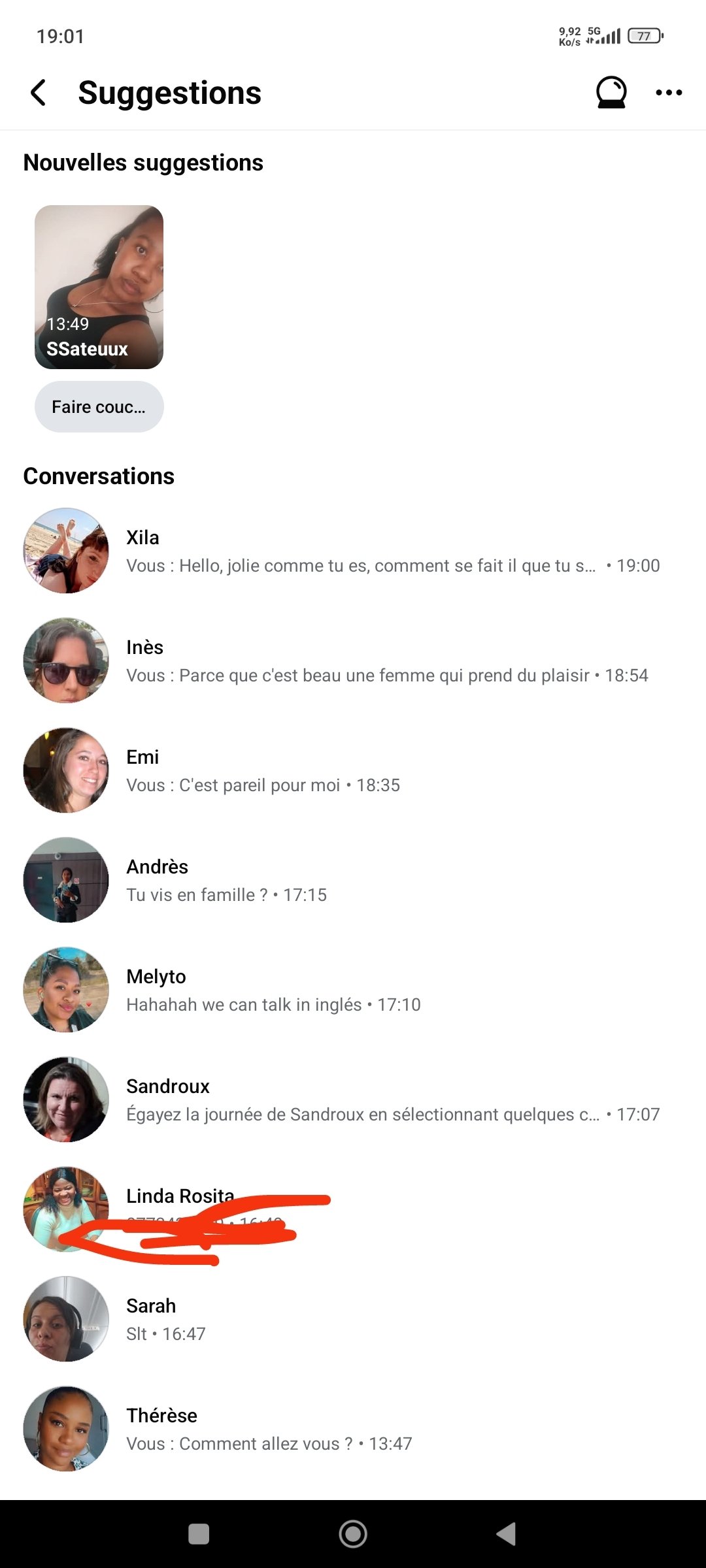The height and width of the screenshot is (1568, 706).
Task: Open Melyto's conversation
Action: pyautogui.click(x=353, y=990)
